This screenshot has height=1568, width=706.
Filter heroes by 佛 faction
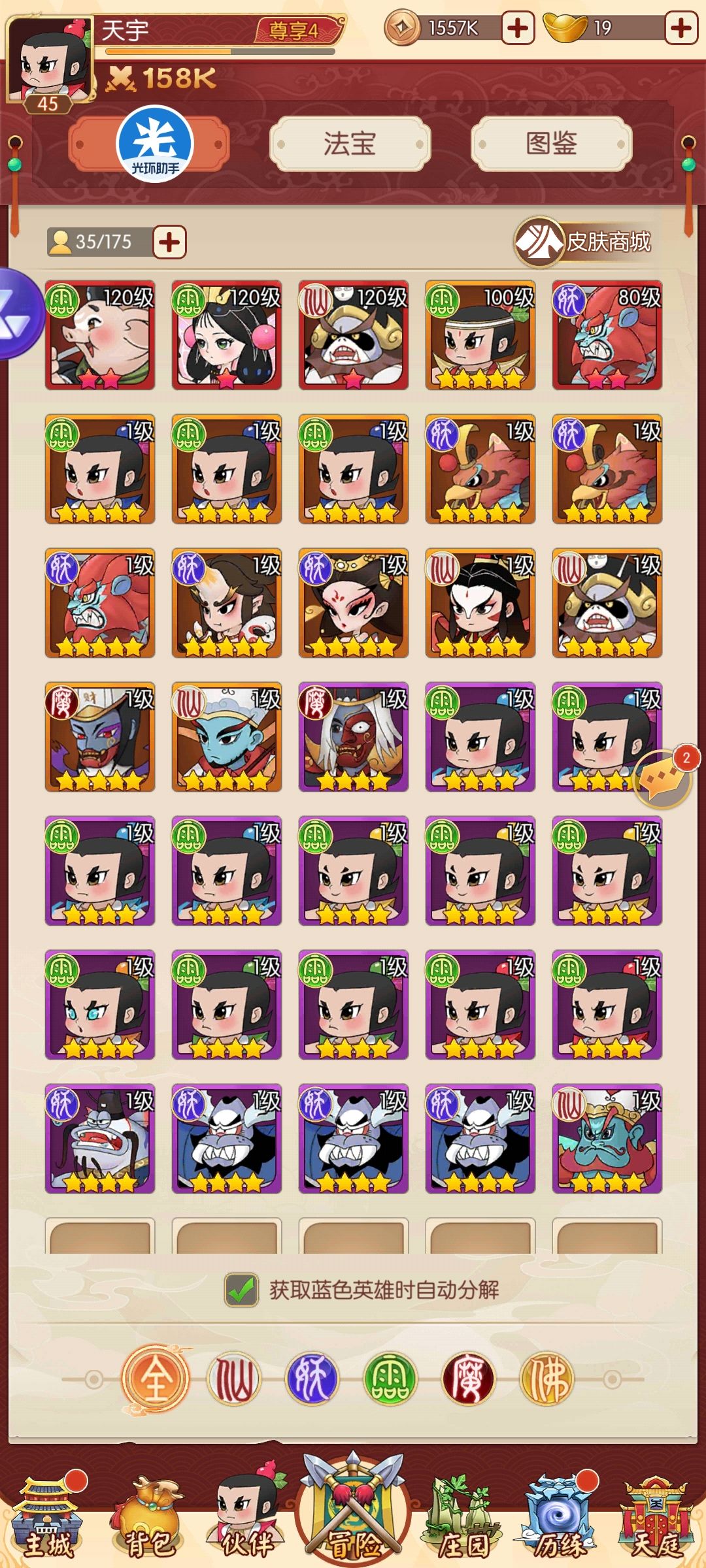[546, 1379]
